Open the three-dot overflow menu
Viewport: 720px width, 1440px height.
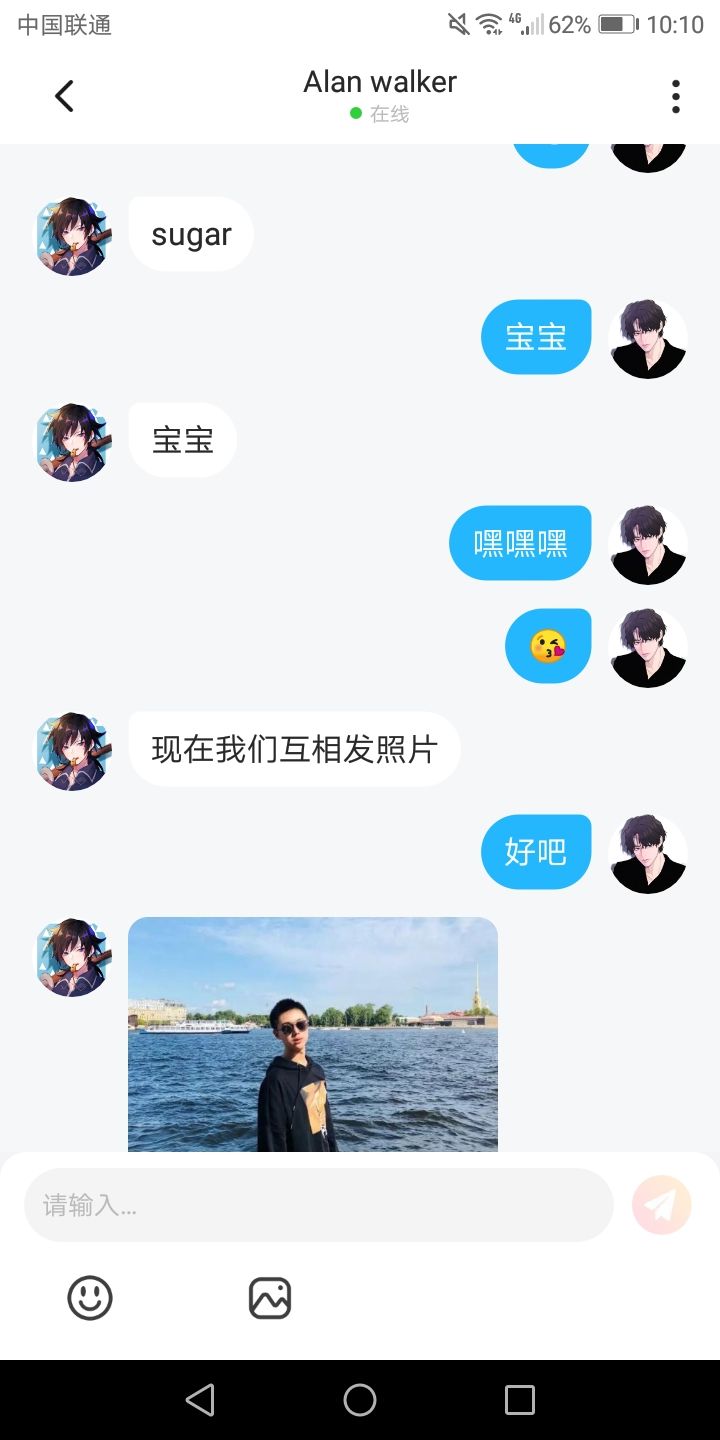[x=676, y=96]
